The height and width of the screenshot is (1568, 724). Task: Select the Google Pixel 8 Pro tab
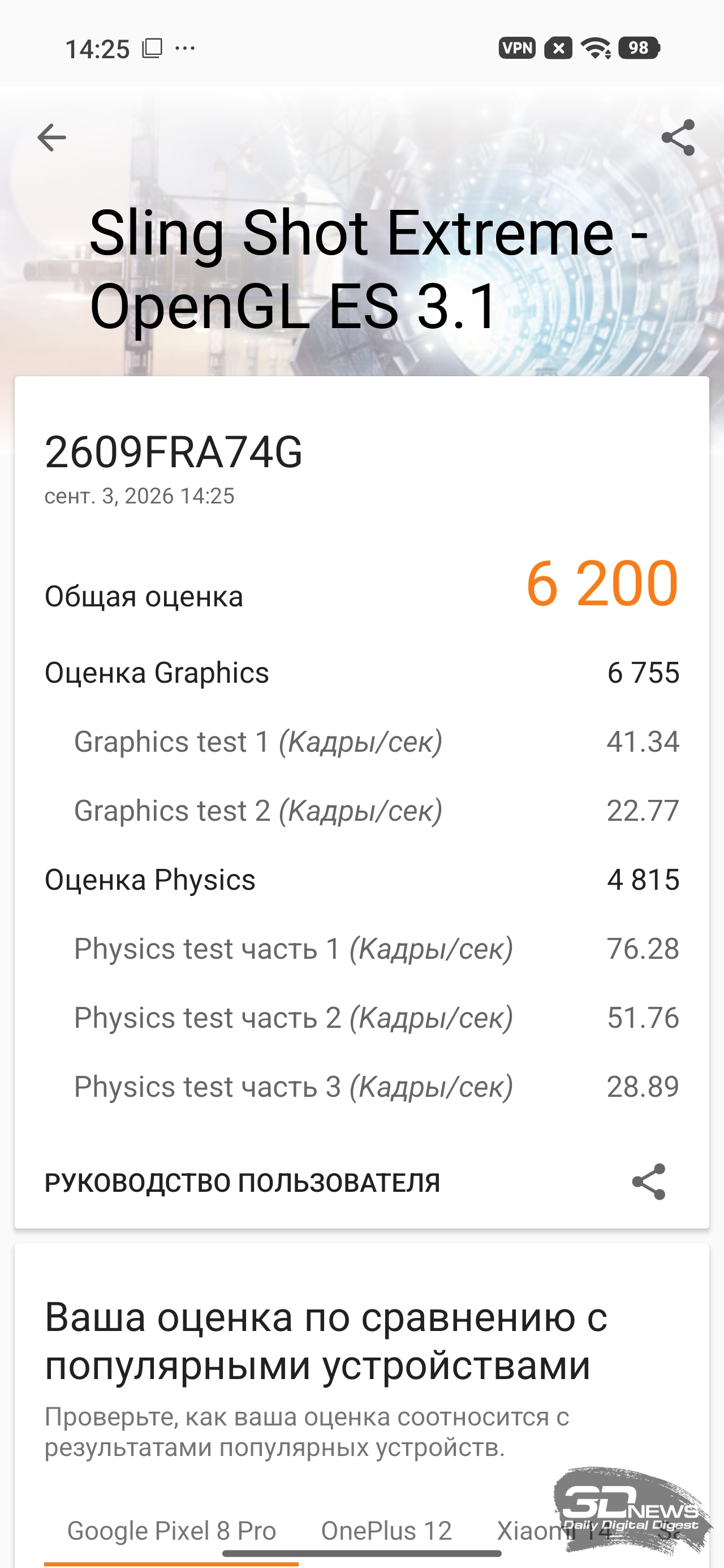[x=171, y=1530]
